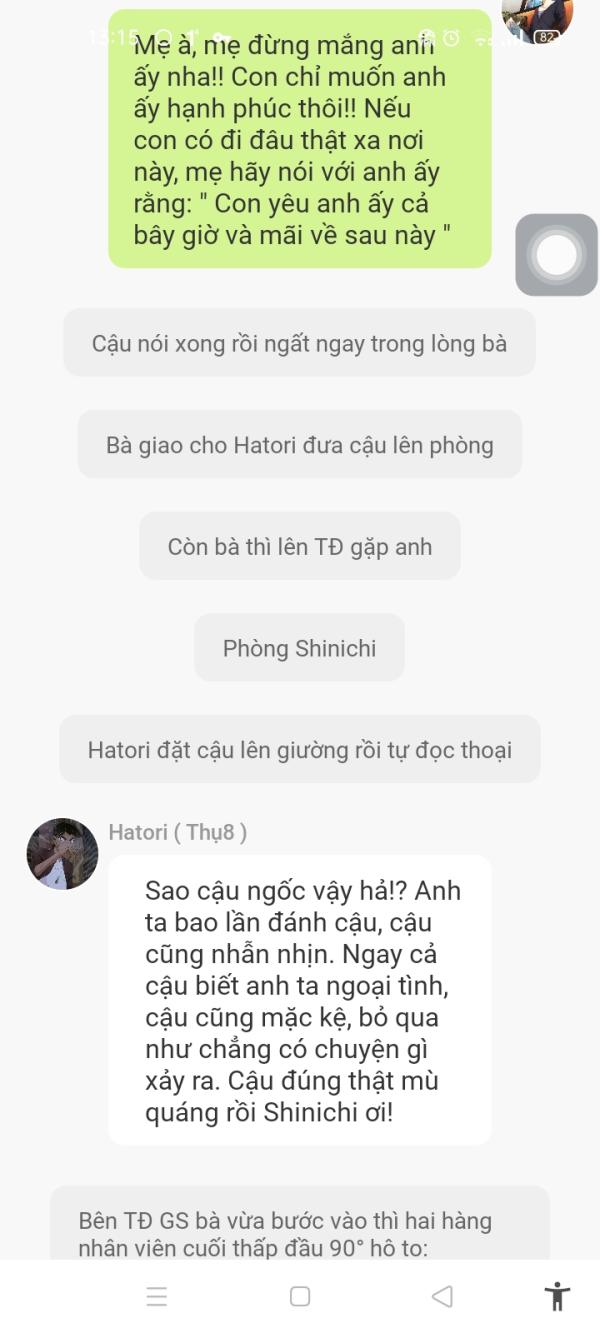Image resolution: width=600 pixels, height=1333 pixels.
Task: Go to the home screen
Action: [x=300, y=1297]
